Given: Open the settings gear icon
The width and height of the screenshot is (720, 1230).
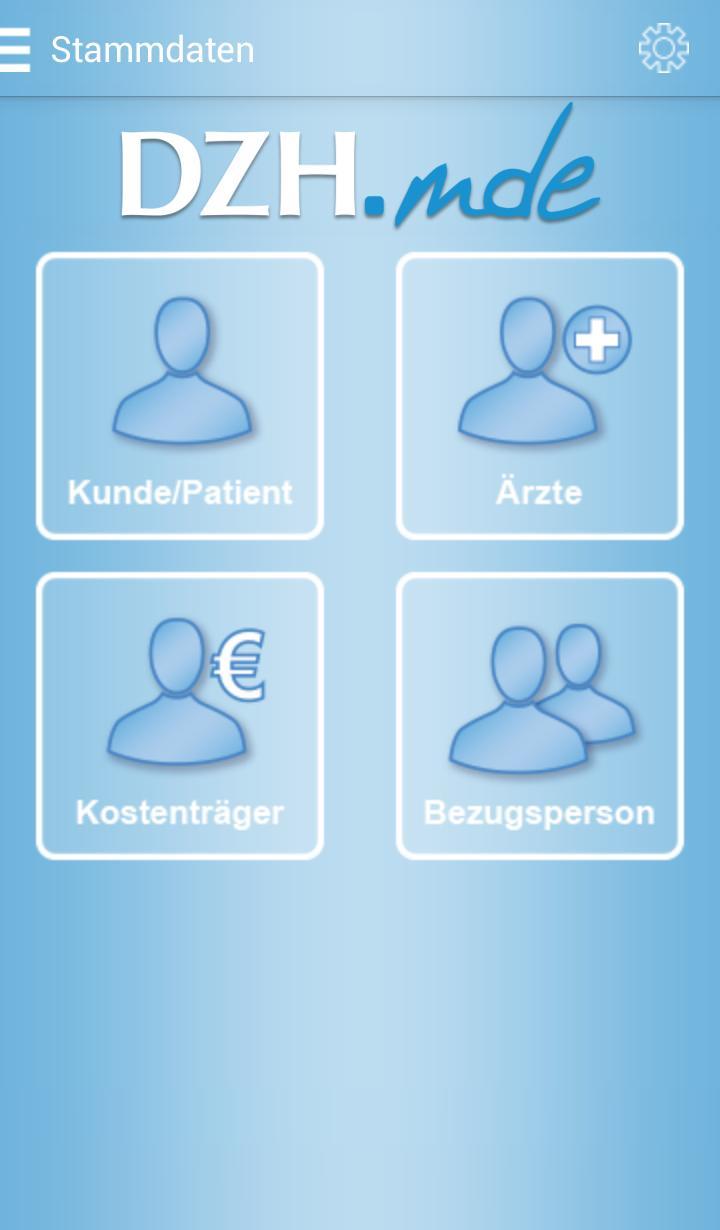Looking at the screenshot, I should point(663,47).
